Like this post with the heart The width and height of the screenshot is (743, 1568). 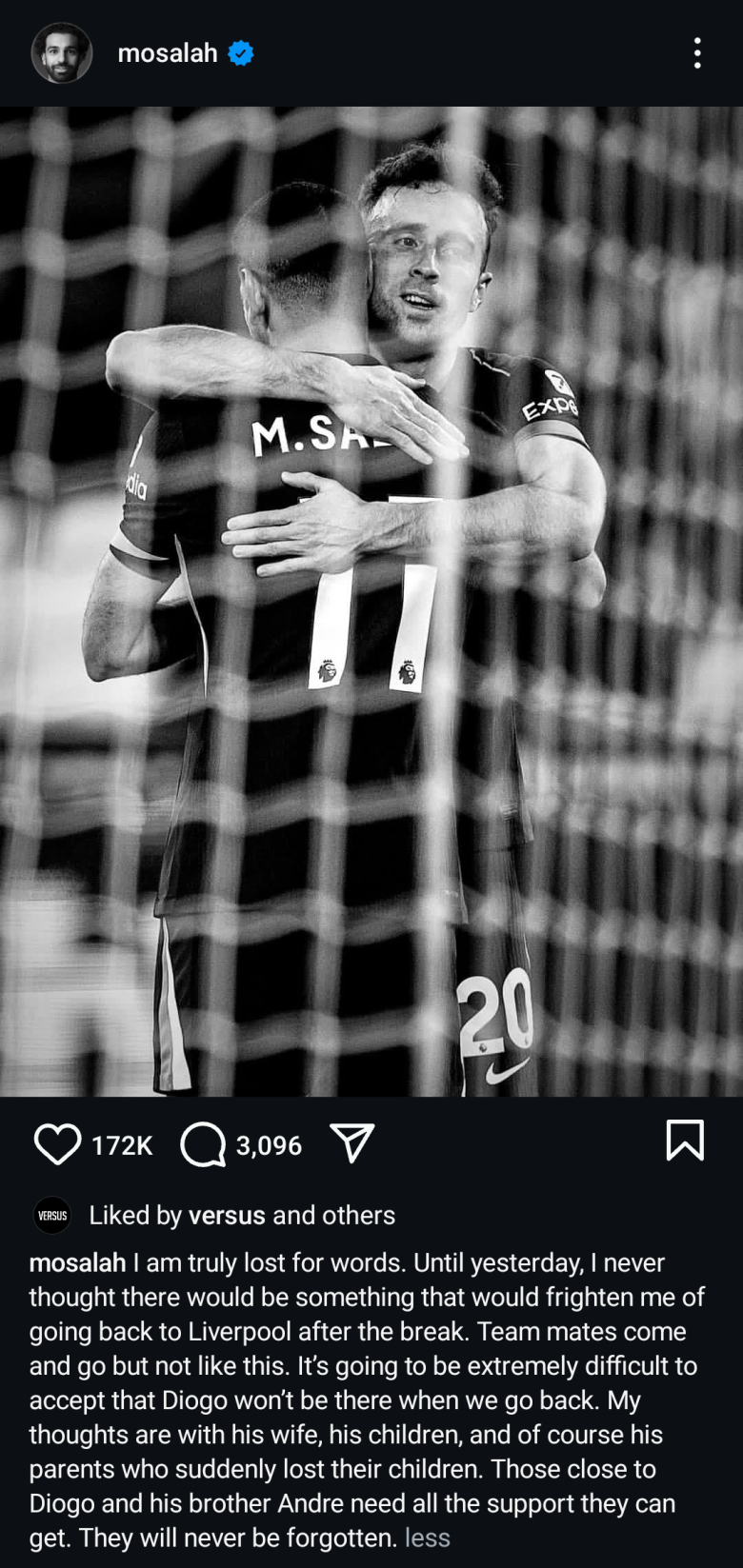point(57,1143)
